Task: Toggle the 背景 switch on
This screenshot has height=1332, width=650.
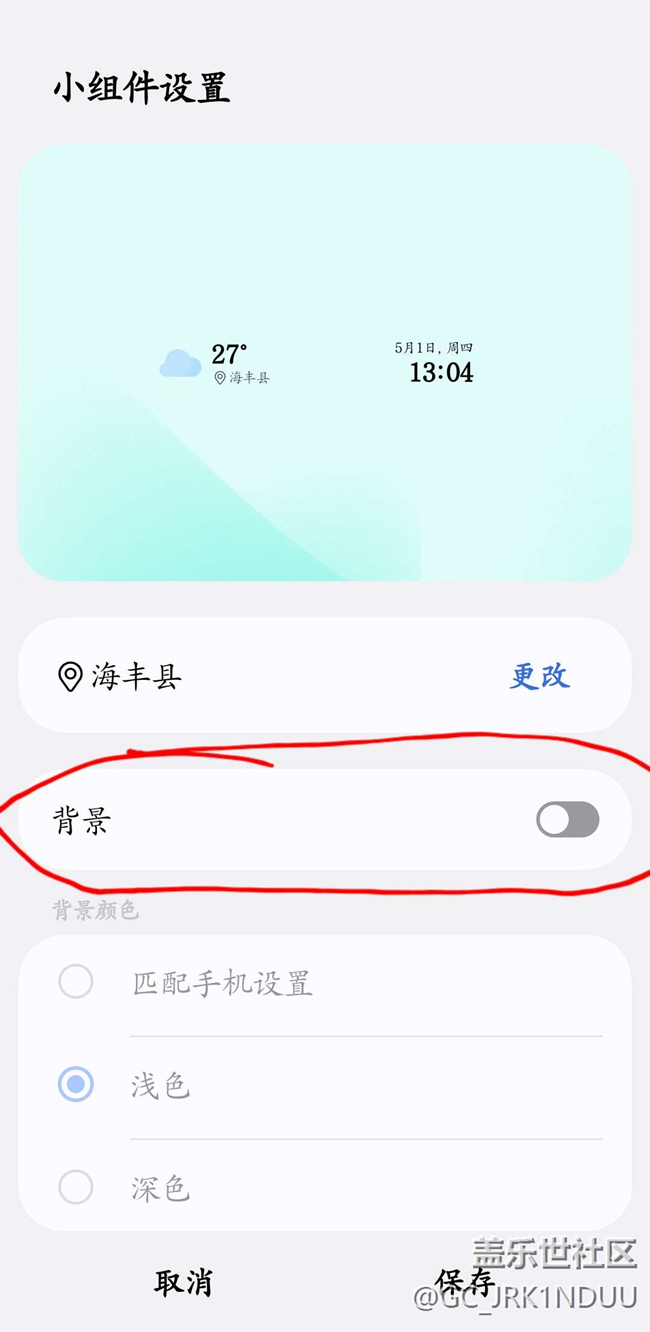Action: click(x=567, y=820)
